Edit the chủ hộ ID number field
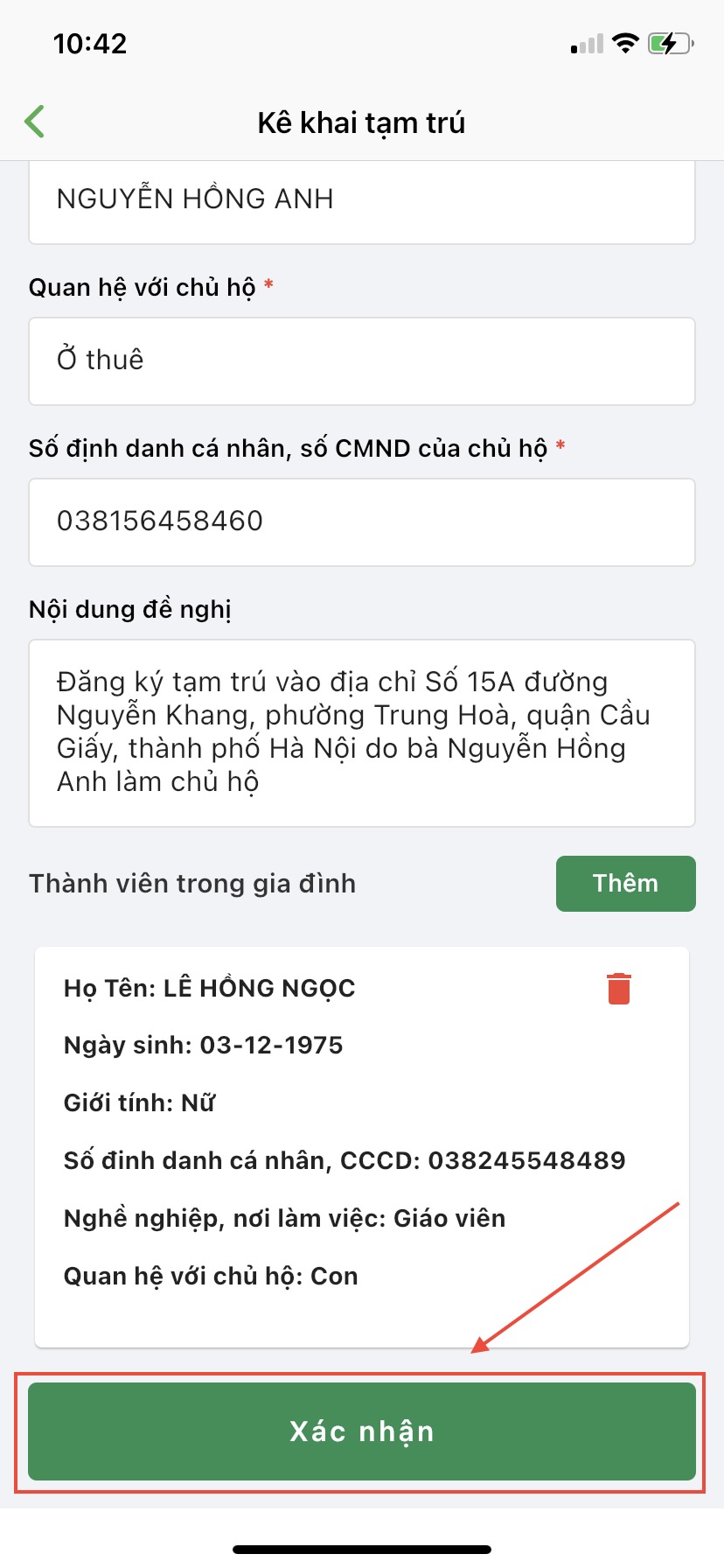 pyautogui.click(x=362, y=521)
